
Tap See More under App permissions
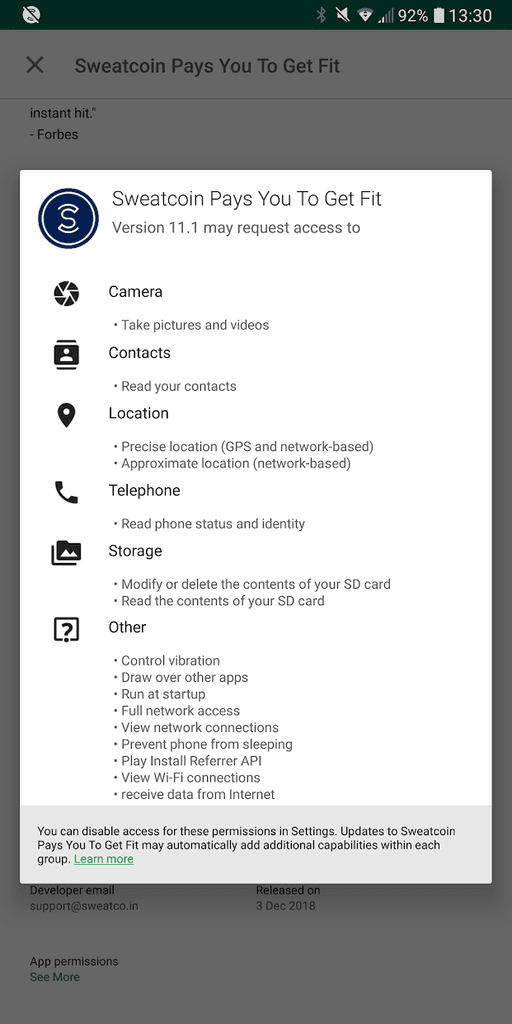[x=55, y=977]
